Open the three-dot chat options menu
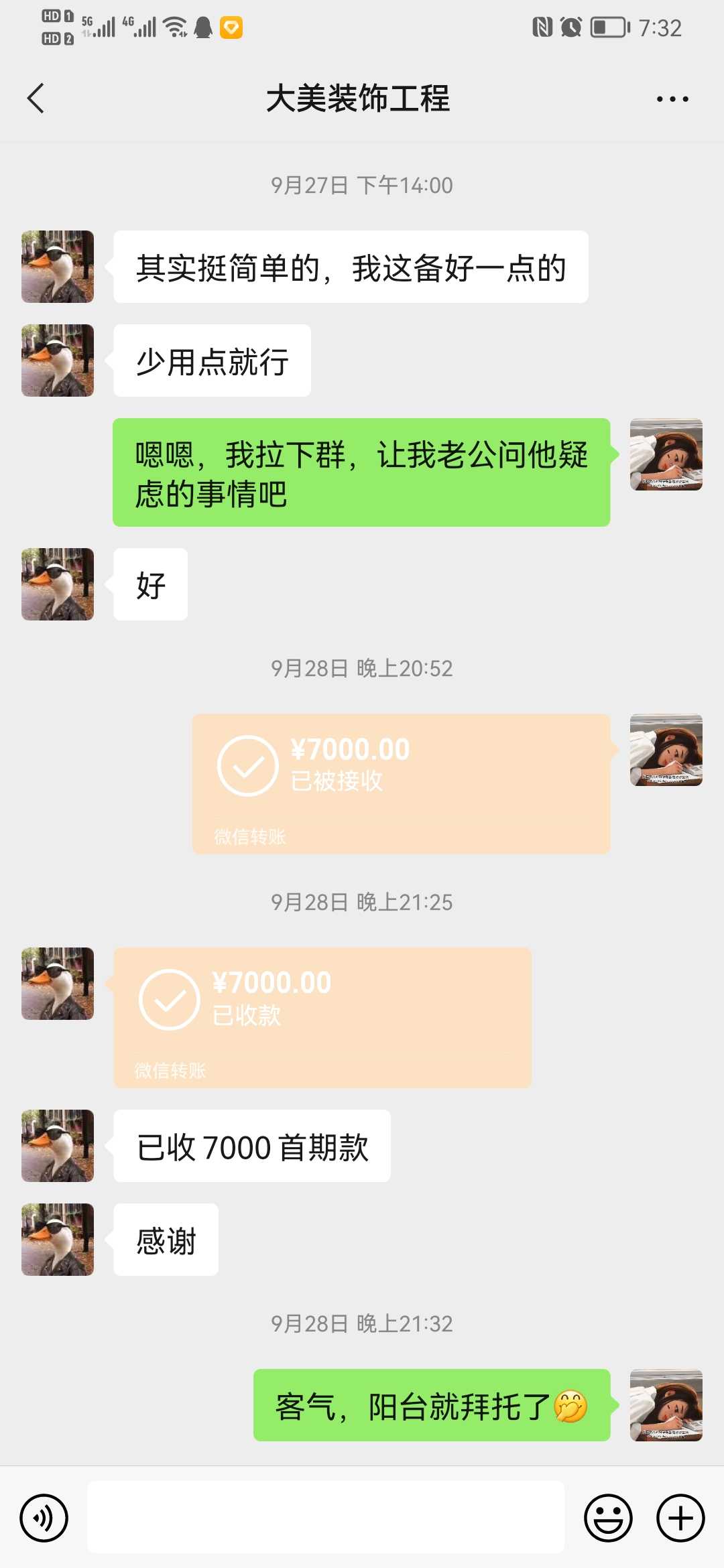Viewport: 724px width, 1568px height. pos(672,99)
